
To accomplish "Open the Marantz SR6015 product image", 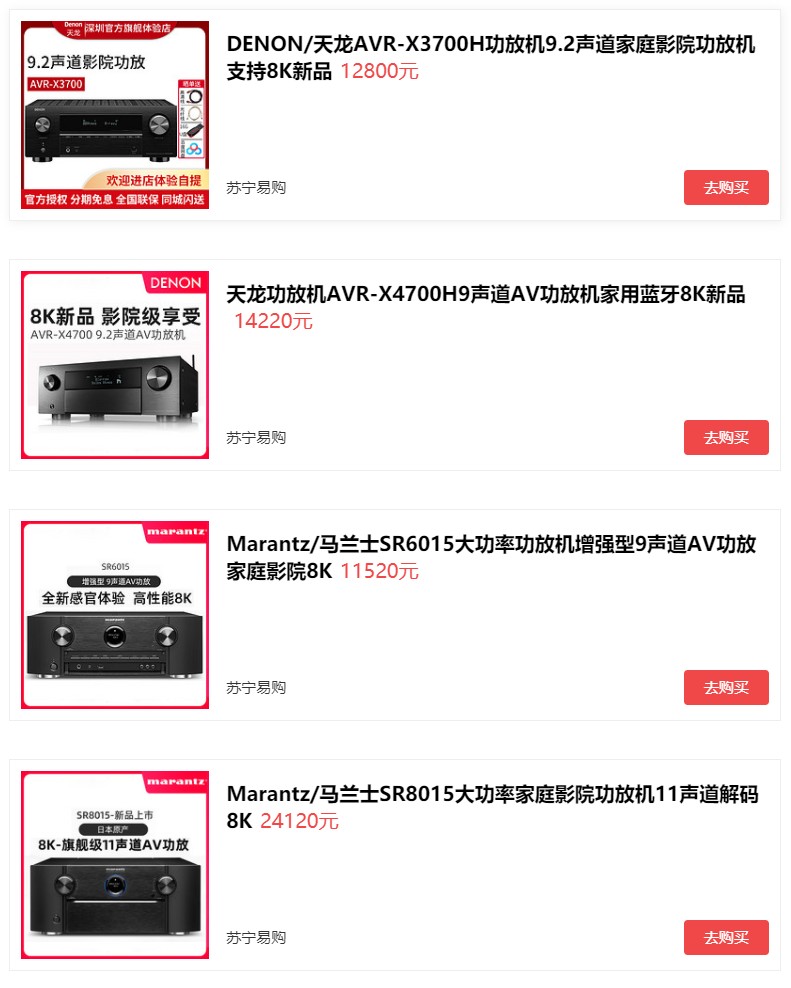I will (x=115, y=615).
